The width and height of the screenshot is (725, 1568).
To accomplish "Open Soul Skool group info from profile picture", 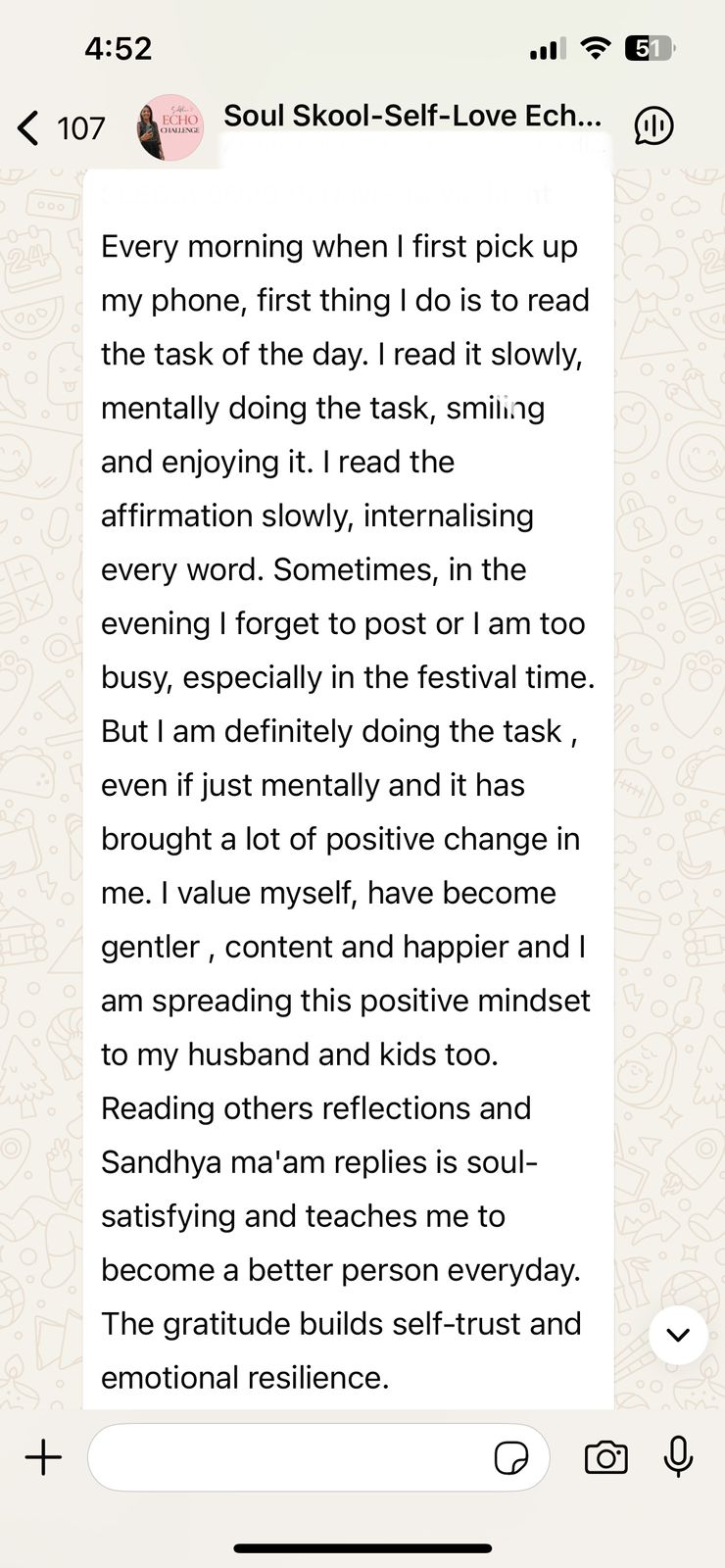I will click(x=170, y=127).
